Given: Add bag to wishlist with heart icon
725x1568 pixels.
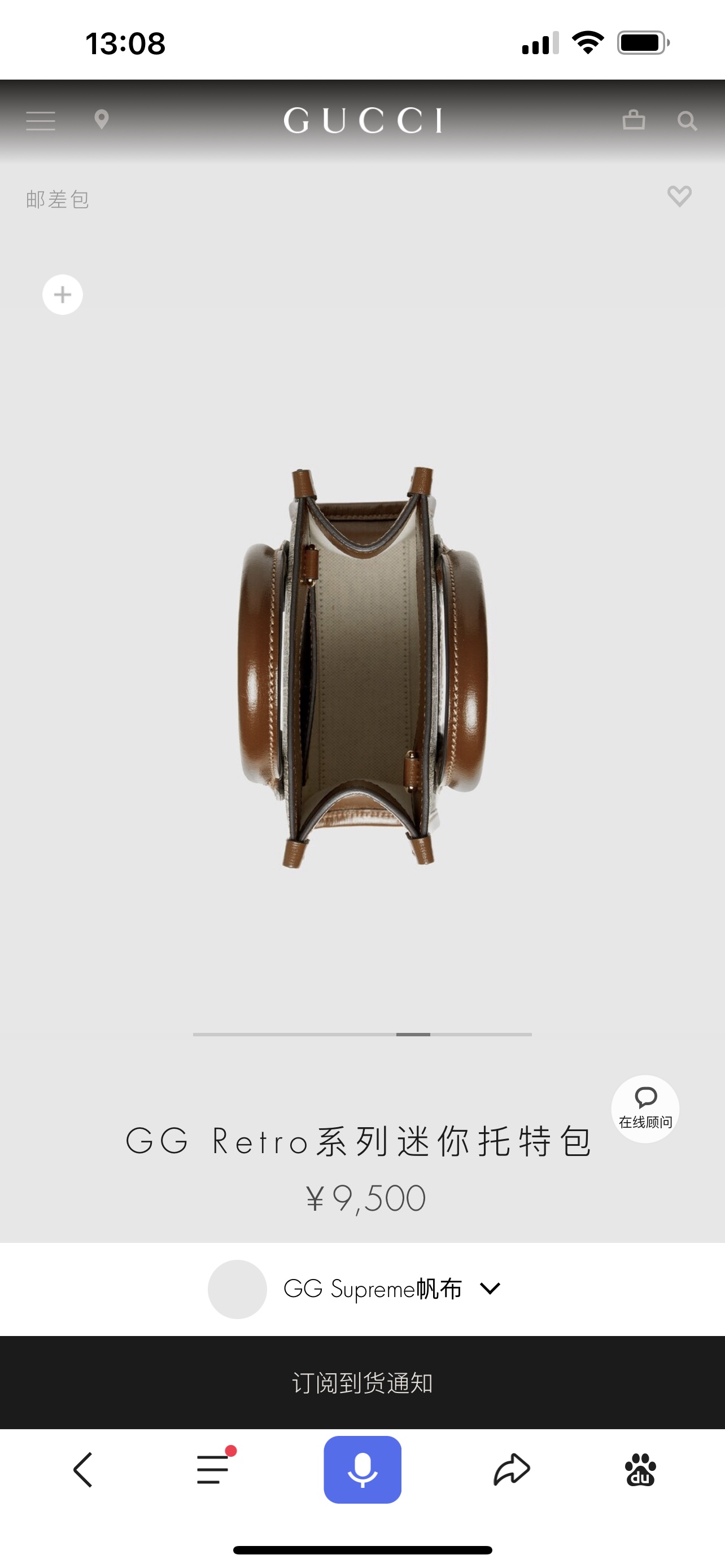Looking at the screenshot, I should 679,196.
